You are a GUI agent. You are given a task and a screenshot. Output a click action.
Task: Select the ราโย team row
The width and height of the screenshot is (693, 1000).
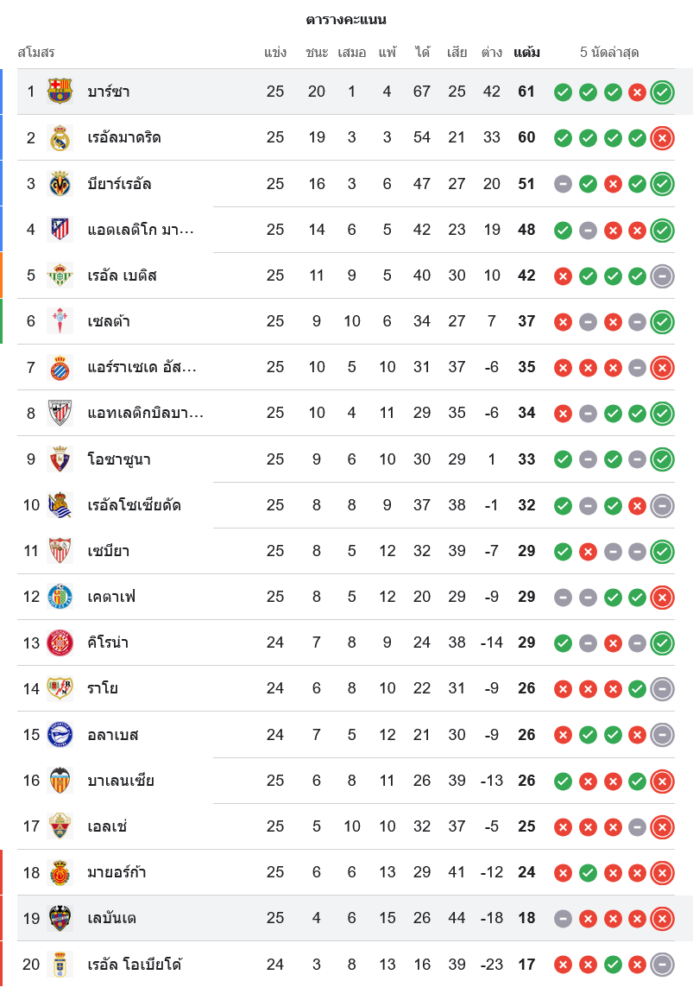coord(102,688)
